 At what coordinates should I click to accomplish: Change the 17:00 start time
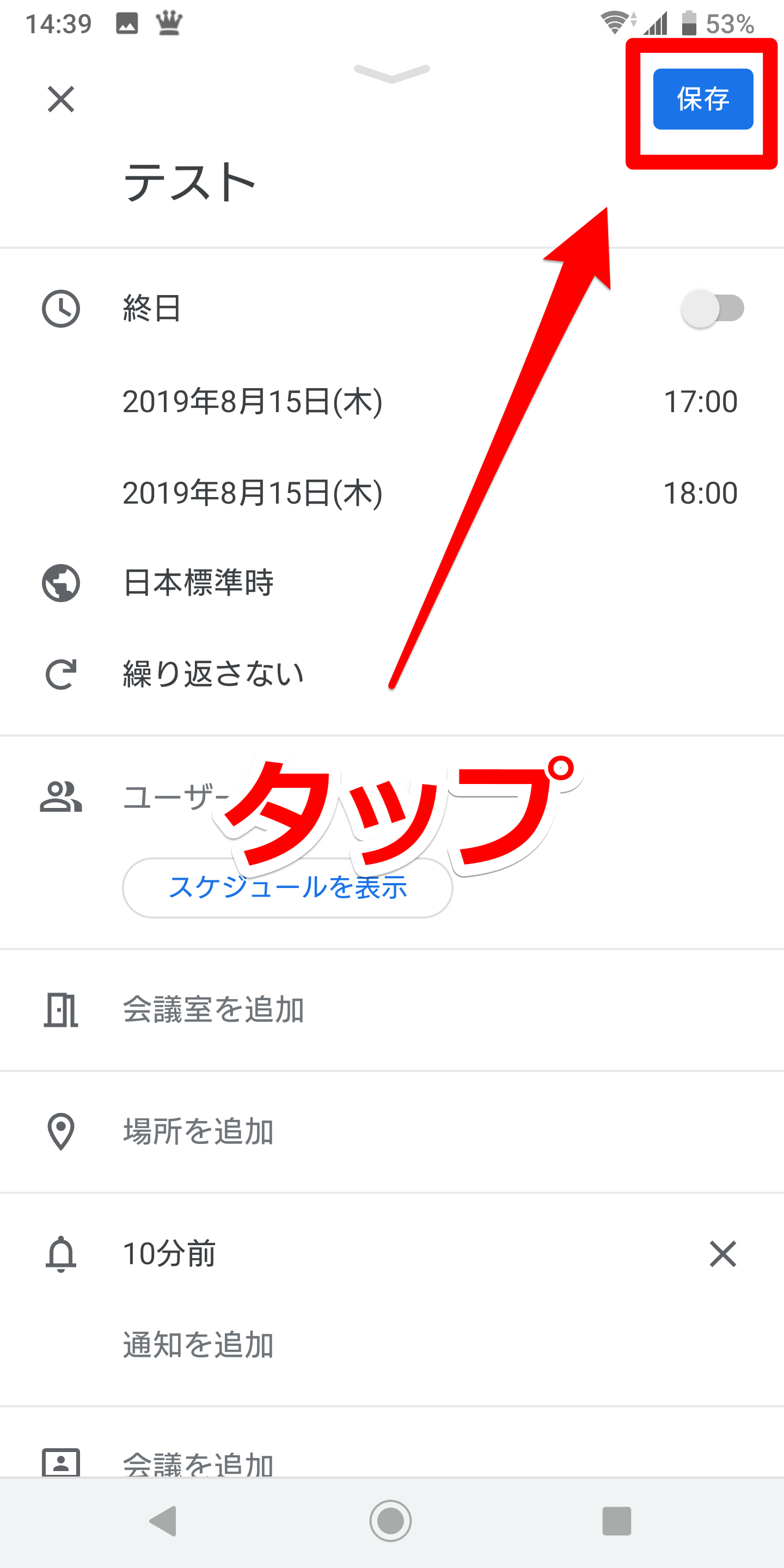pyautogui.click(x=700, y=402)
